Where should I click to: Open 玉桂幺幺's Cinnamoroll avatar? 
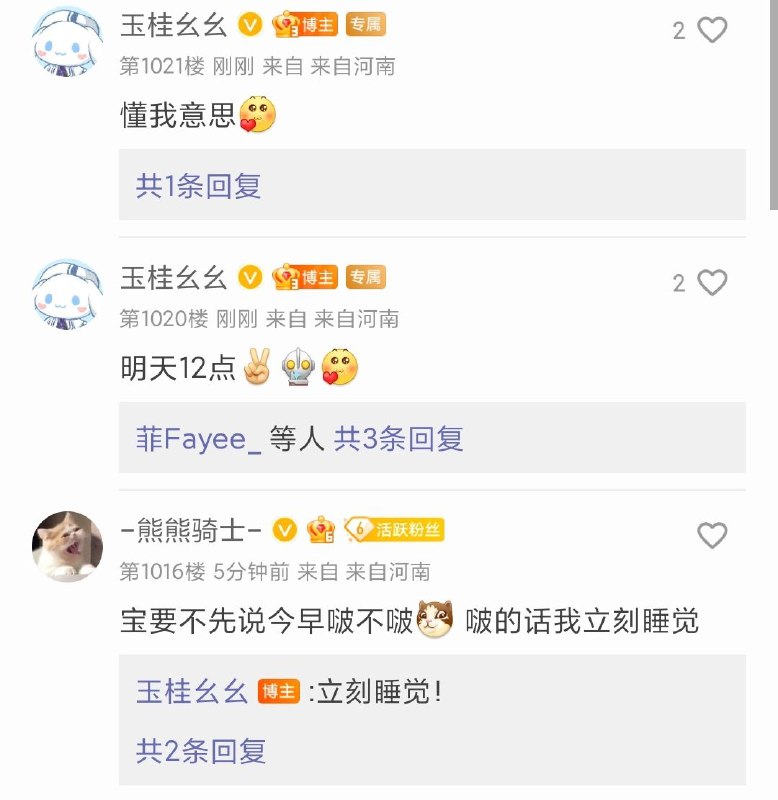click(x=63, y=43)
